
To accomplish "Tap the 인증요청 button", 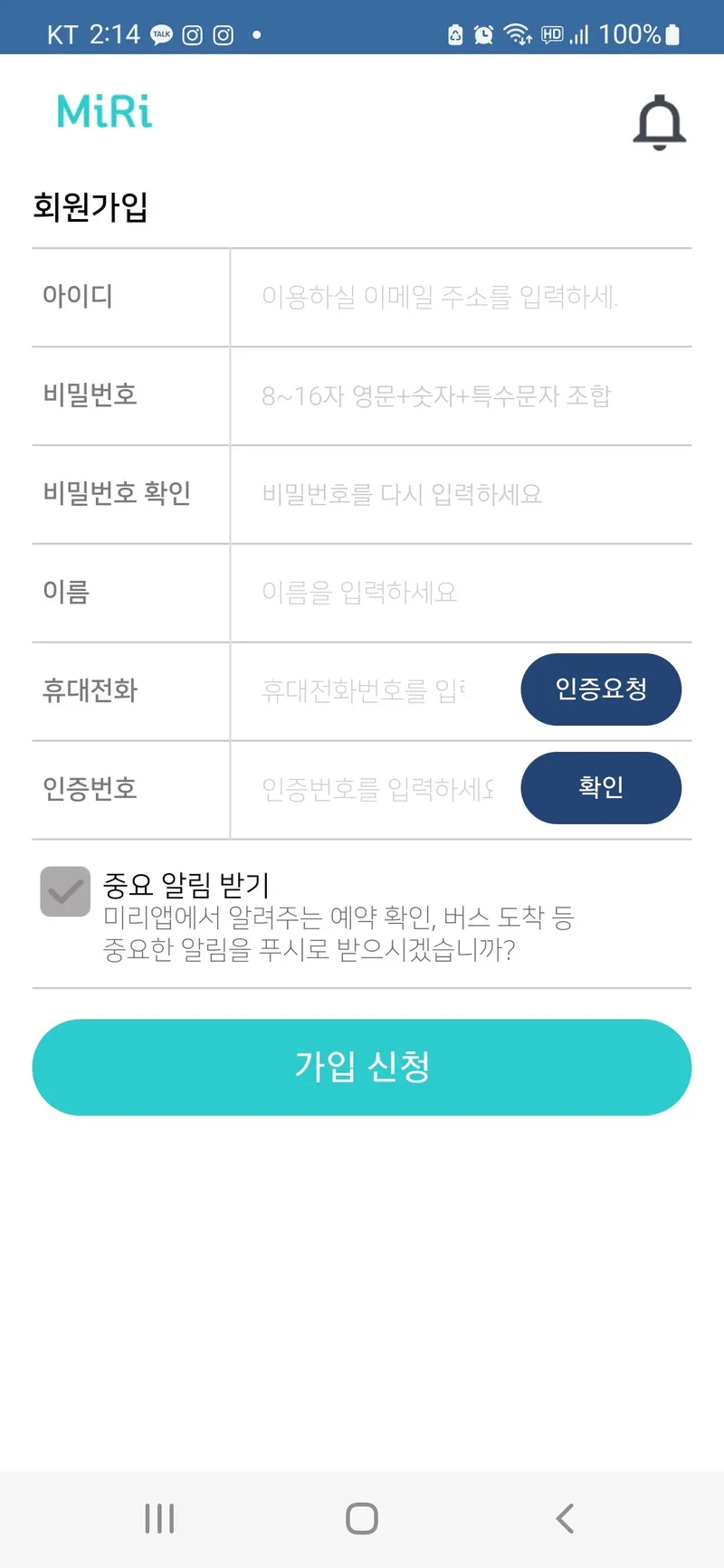I will coord(601,689).
